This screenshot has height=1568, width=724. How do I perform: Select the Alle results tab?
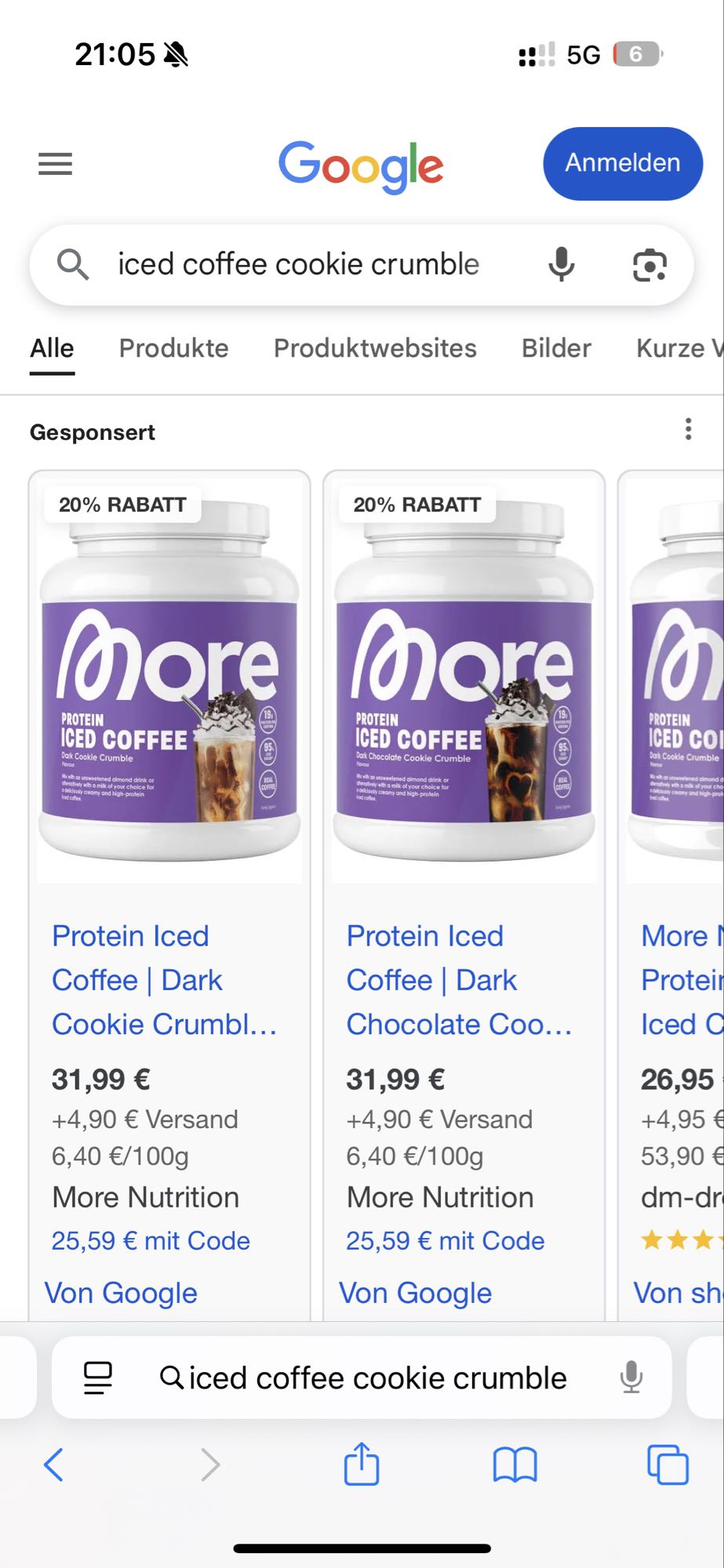click(52, 348)
